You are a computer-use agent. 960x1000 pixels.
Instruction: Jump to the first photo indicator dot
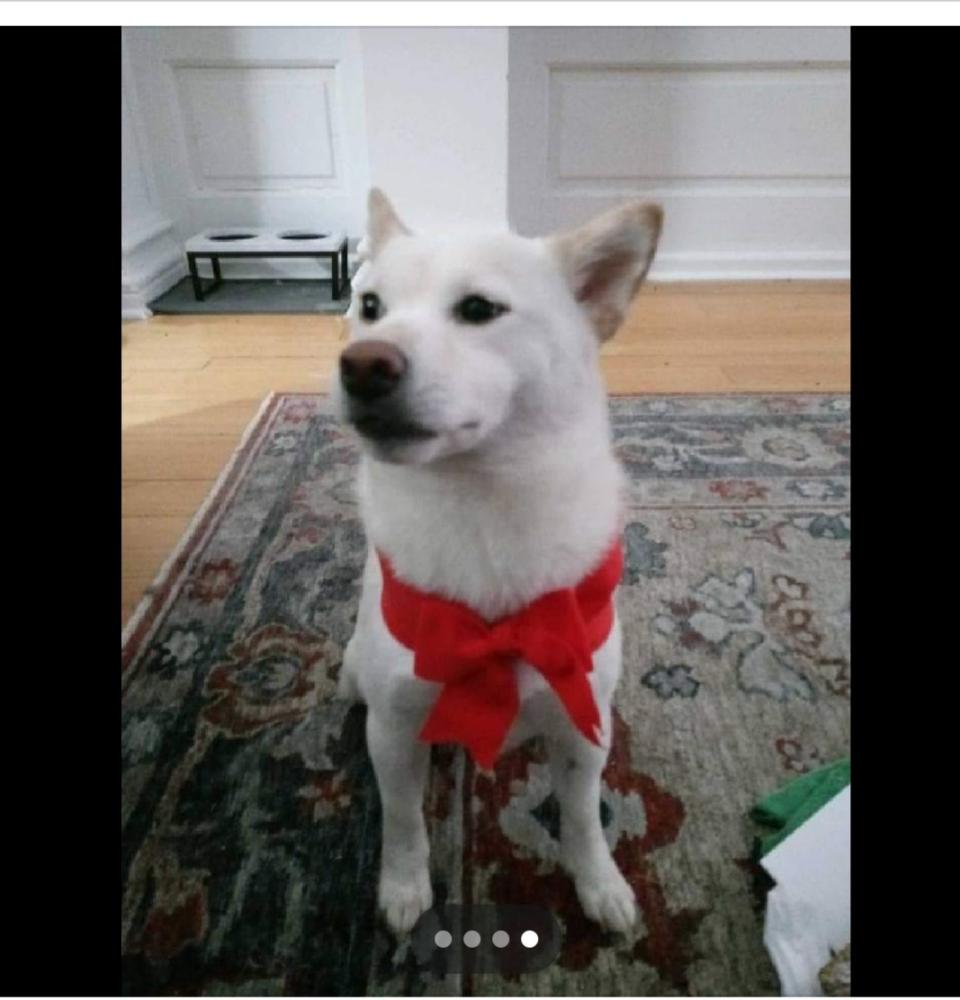pos(443,939)
